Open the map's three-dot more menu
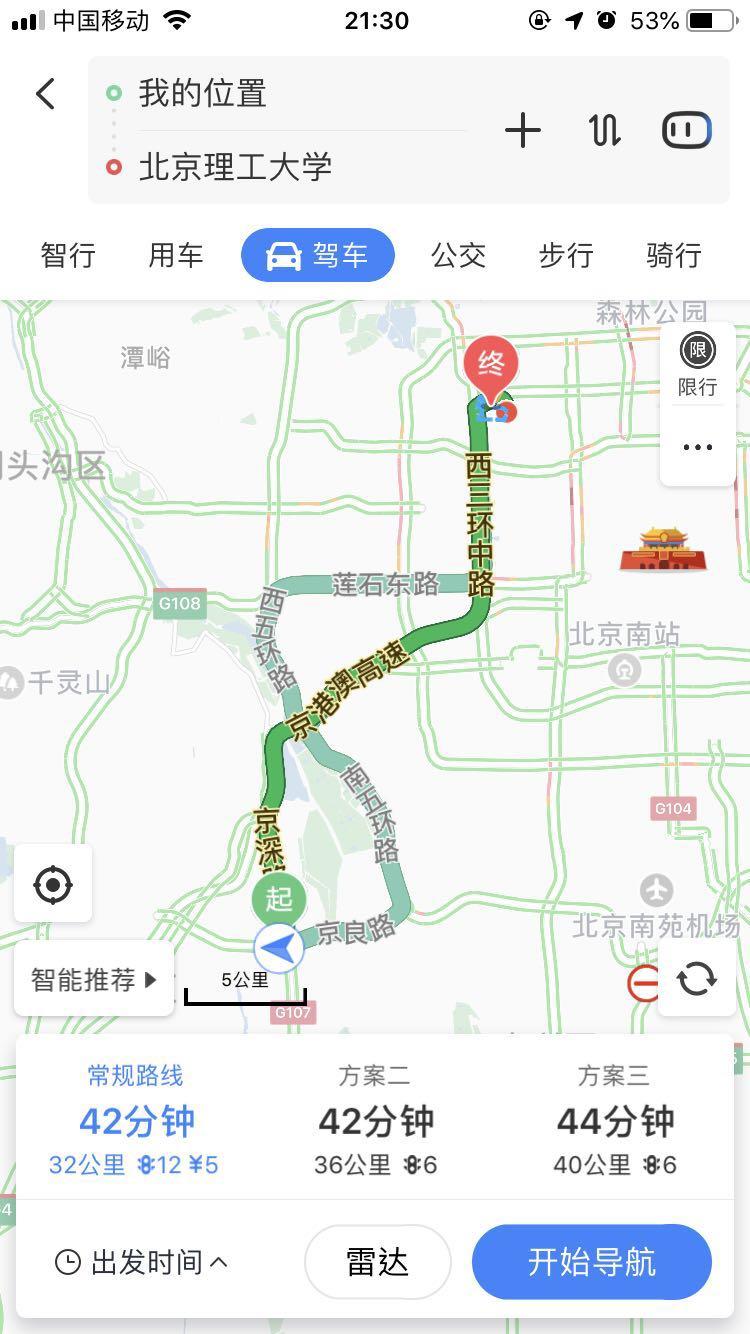750x1334 pixels. [698, 447]
